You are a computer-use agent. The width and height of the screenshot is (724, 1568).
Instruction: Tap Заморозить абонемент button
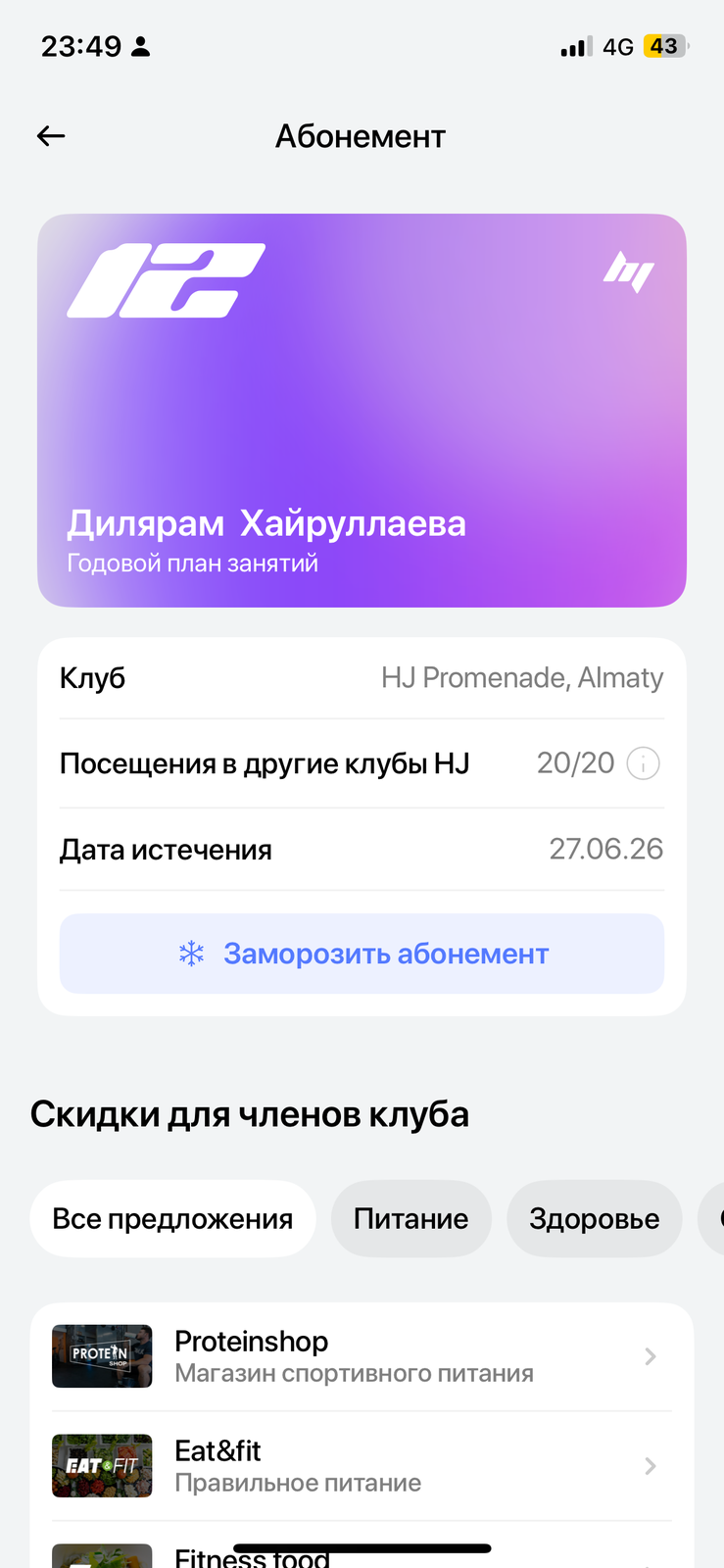(361, 952)
